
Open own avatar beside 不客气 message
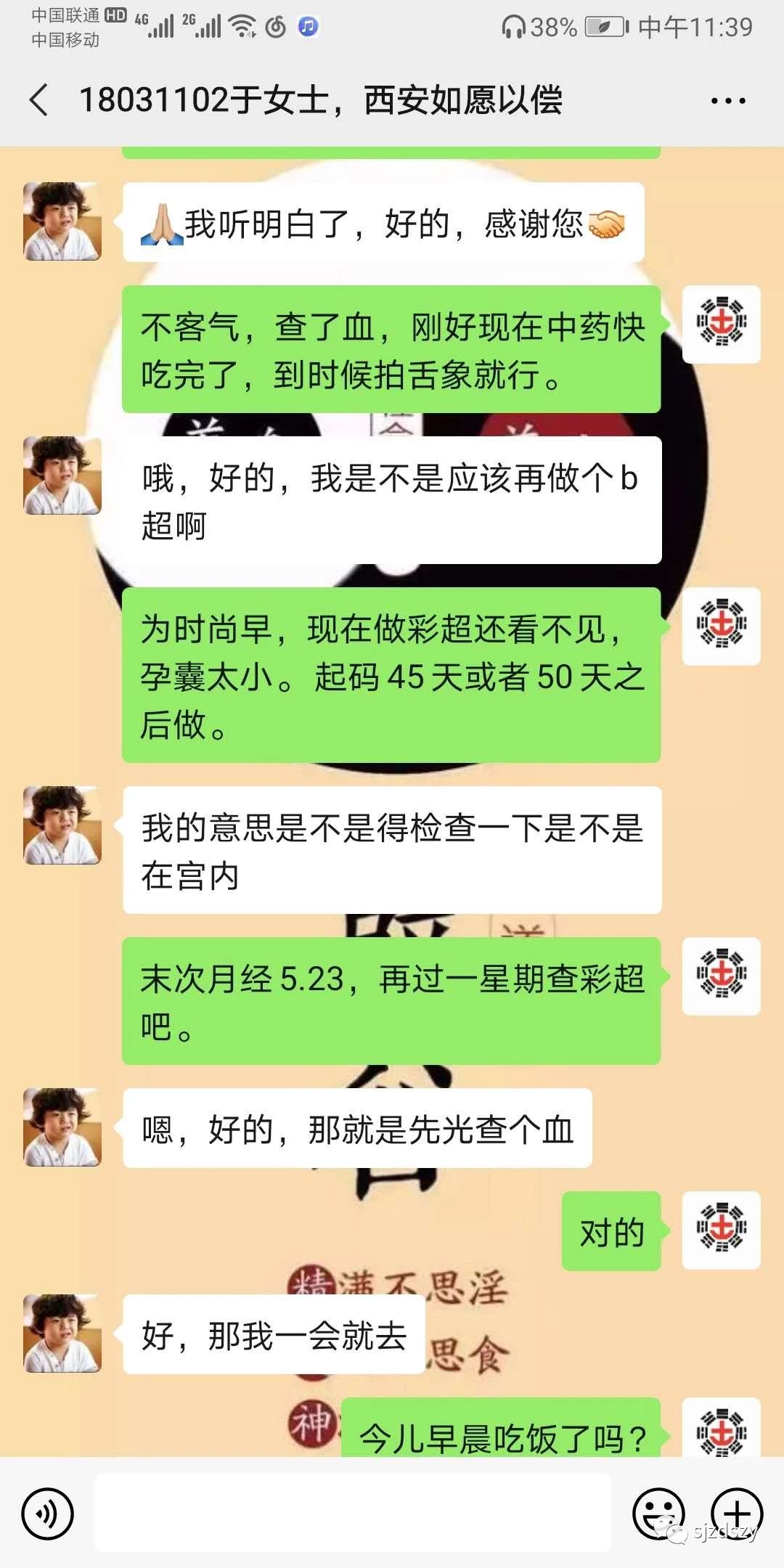722,324
